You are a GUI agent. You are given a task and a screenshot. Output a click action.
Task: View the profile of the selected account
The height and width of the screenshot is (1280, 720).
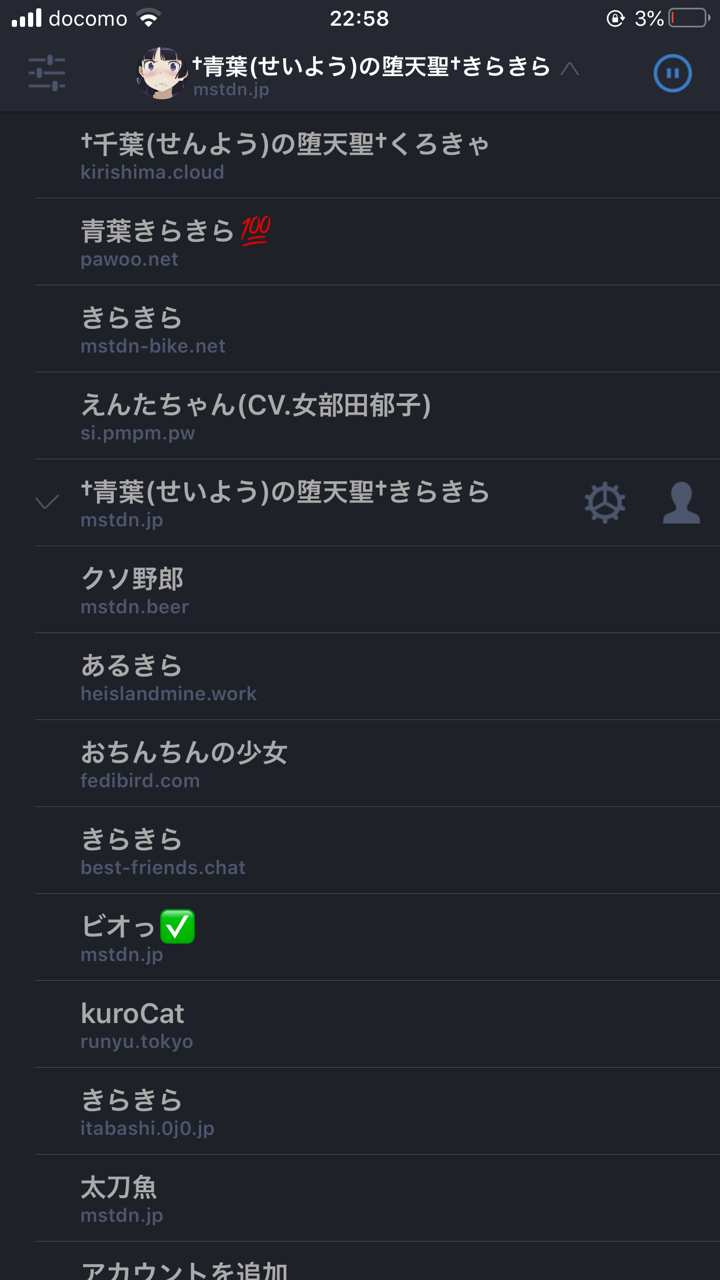681,503
